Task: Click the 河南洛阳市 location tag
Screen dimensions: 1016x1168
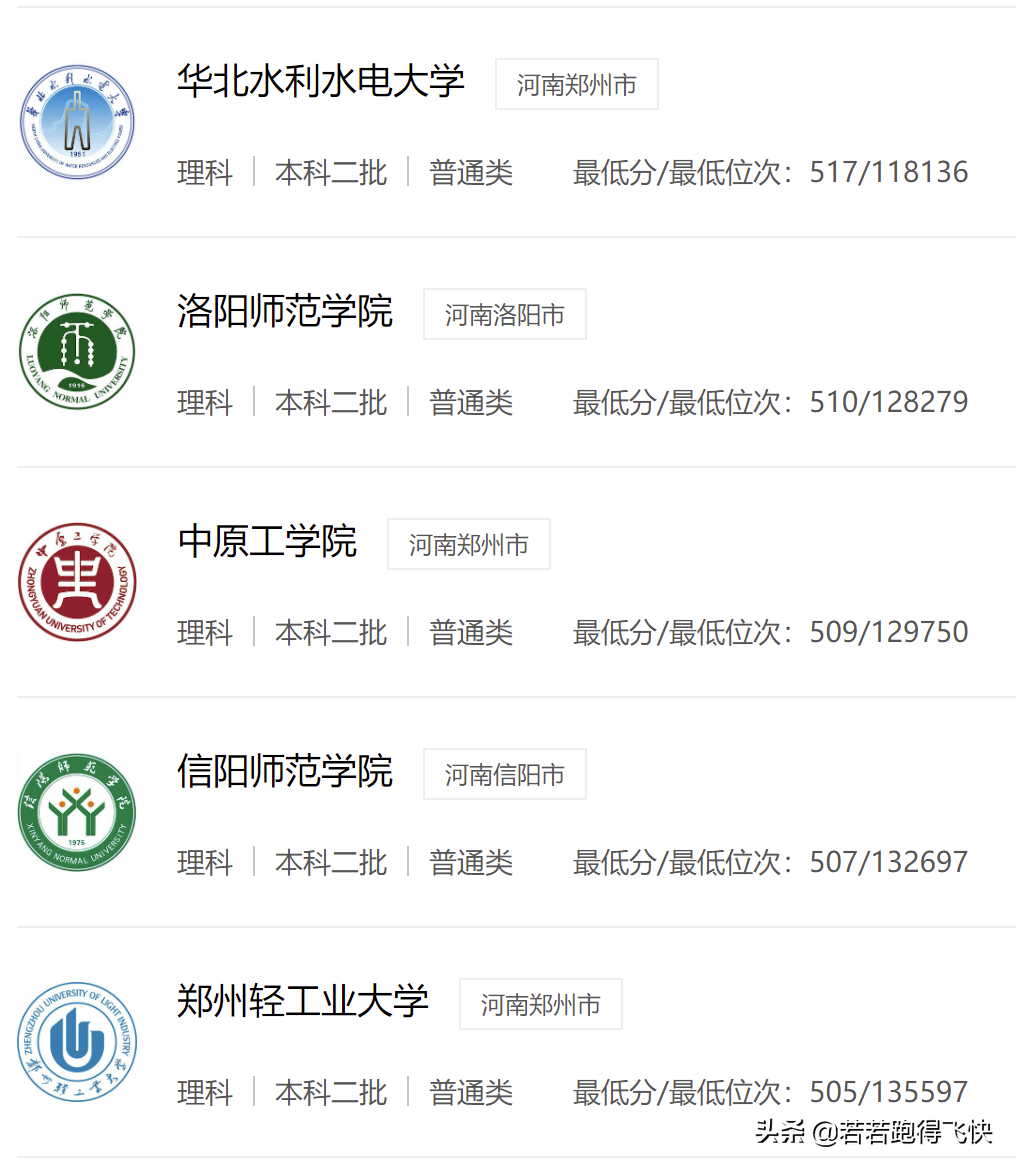Action: click(504, 314)
